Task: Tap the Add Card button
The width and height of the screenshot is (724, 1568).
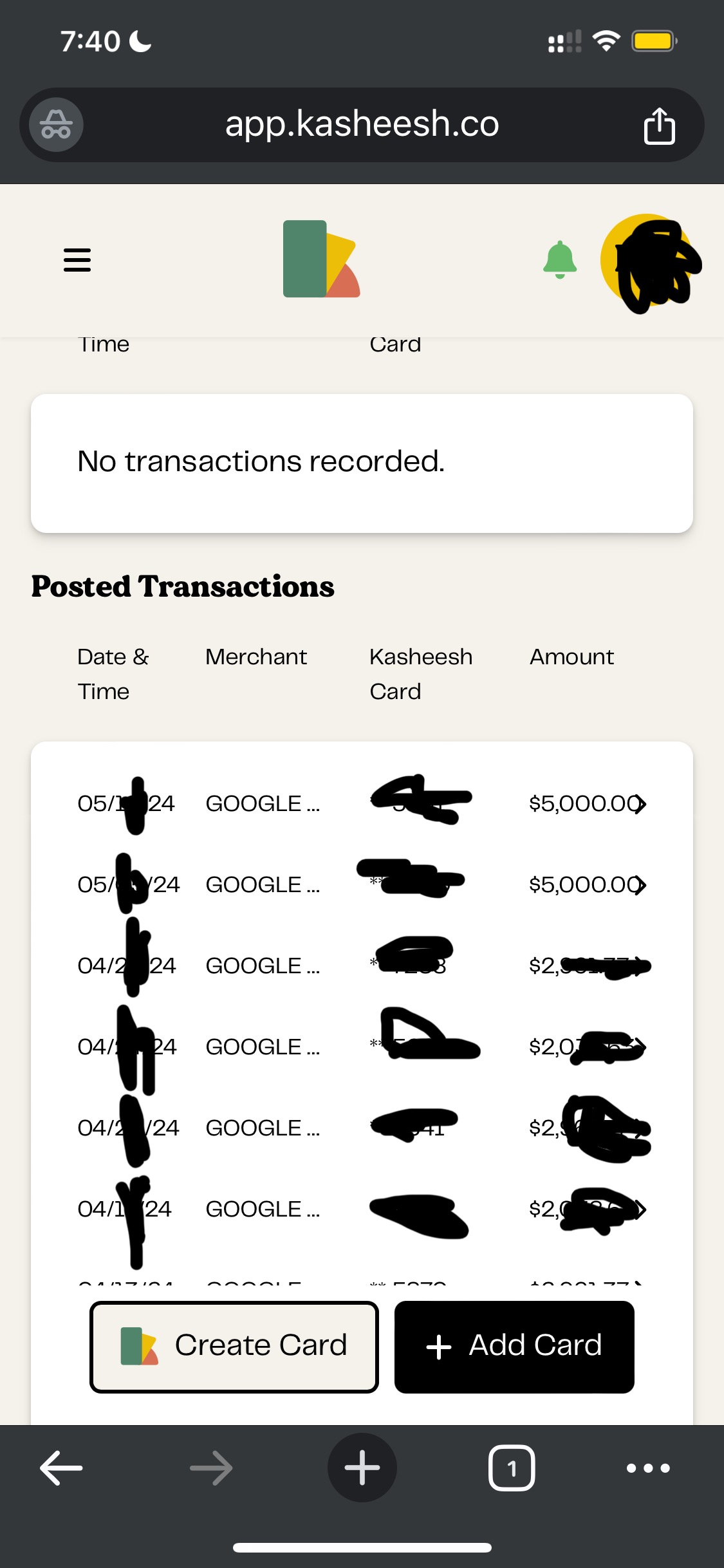Action: pos(514,1347)
